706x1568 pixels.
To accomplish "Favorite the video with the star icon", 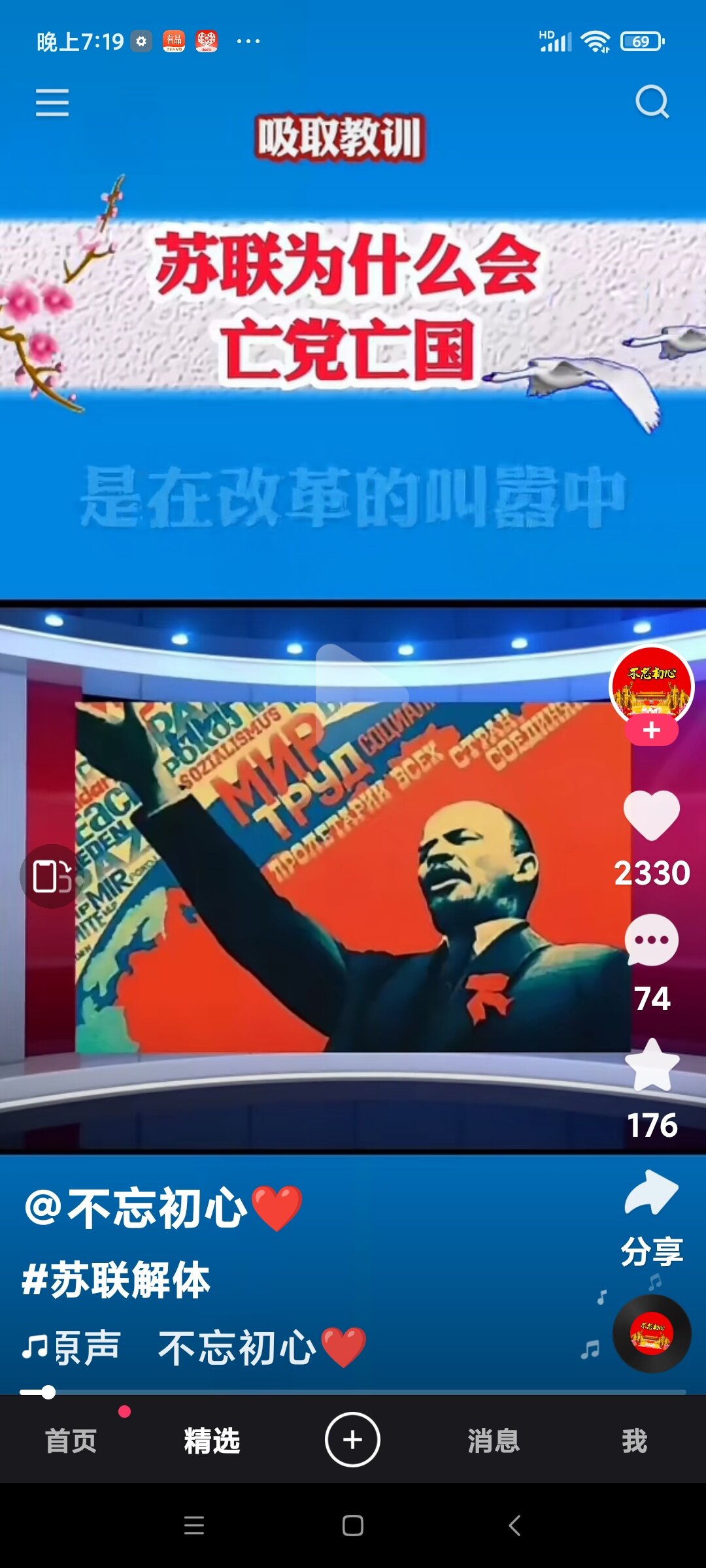I will pos(652,1065).
